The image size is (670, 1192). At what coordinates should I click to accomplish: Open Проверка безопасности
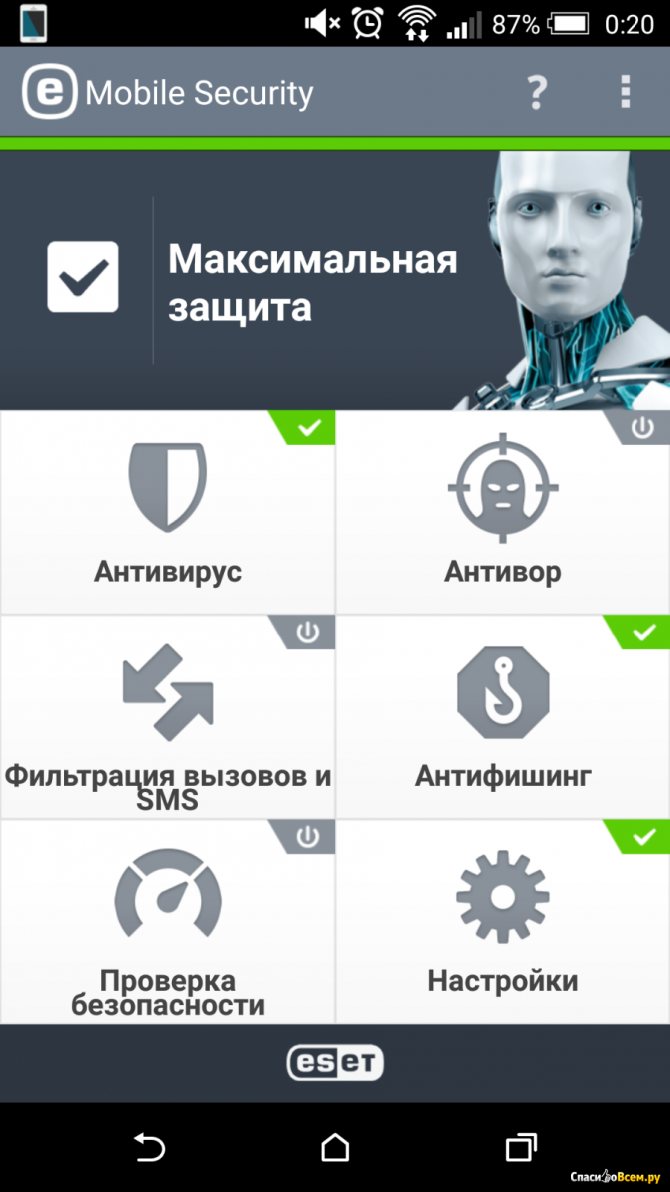click(x=168, y=922)
